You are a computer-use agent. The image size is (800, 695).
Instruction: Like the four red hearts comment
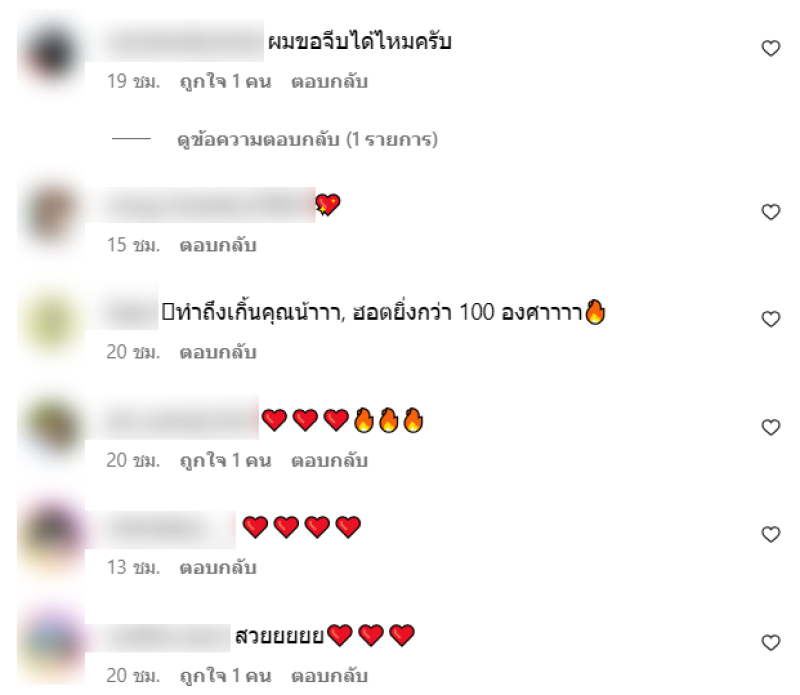point(770,534)
